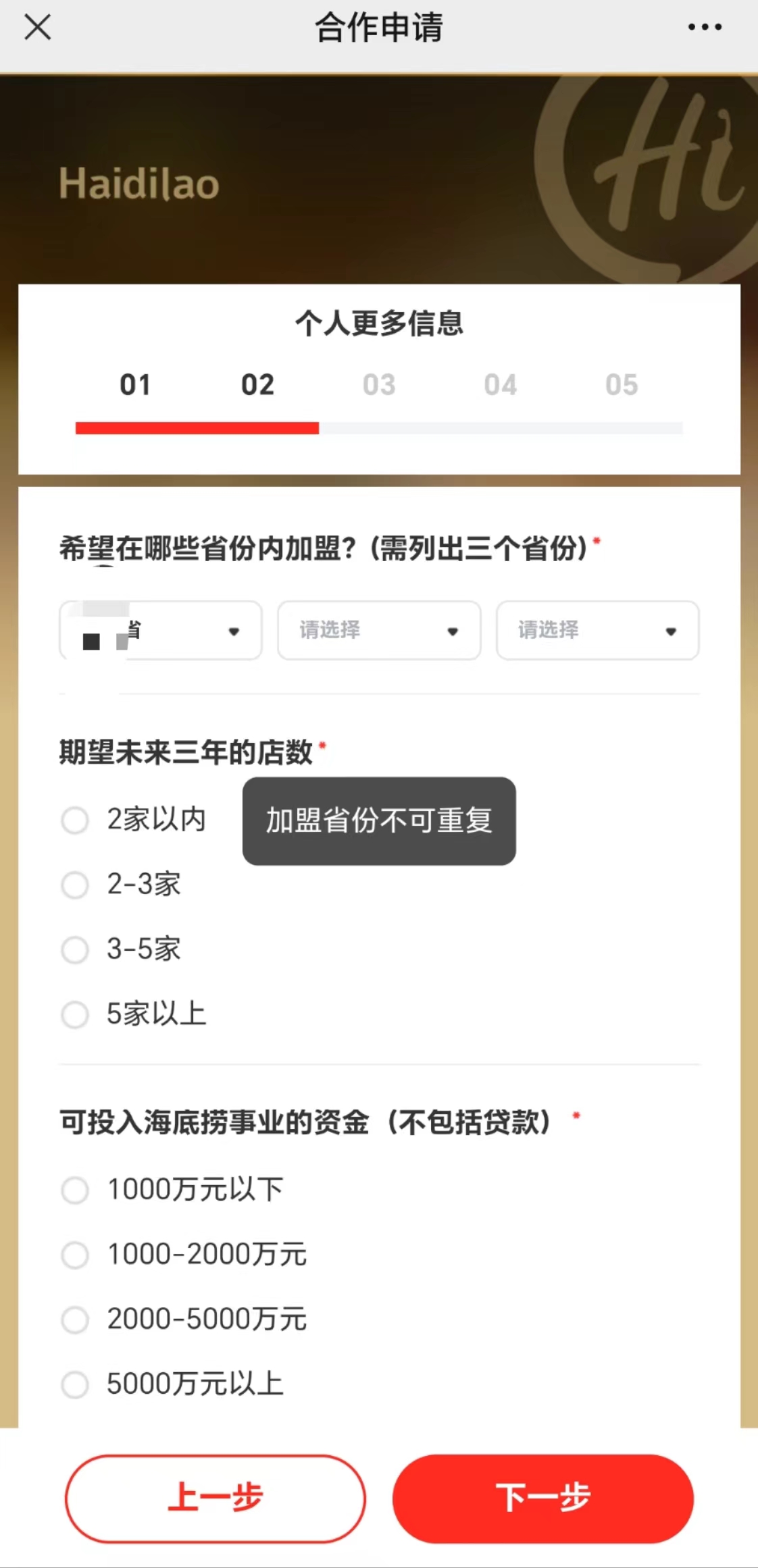Expand the third province dropdown arrow
This screenshot has height=1568, width=758.
click(669, 631)
